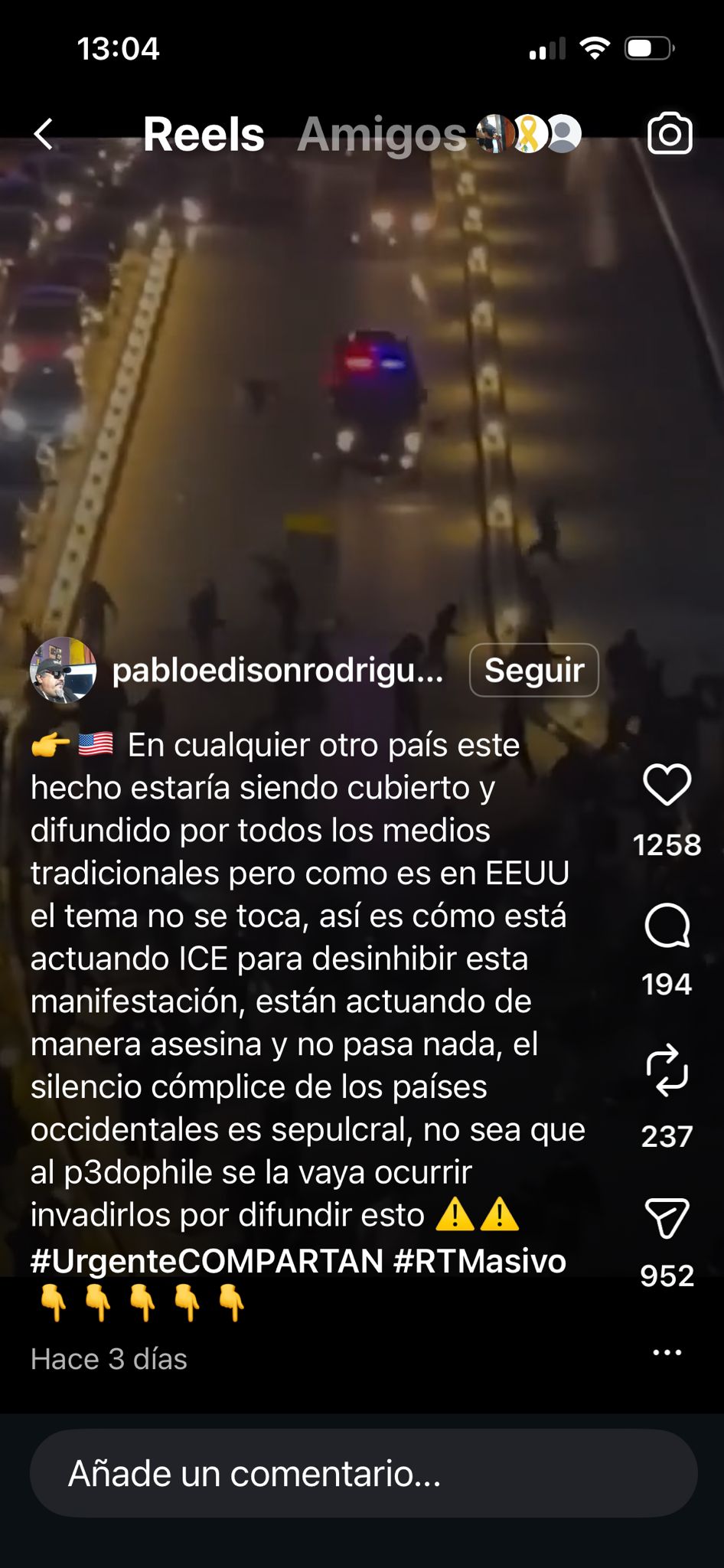Like this reel with the heart icon

click(667, 785)
